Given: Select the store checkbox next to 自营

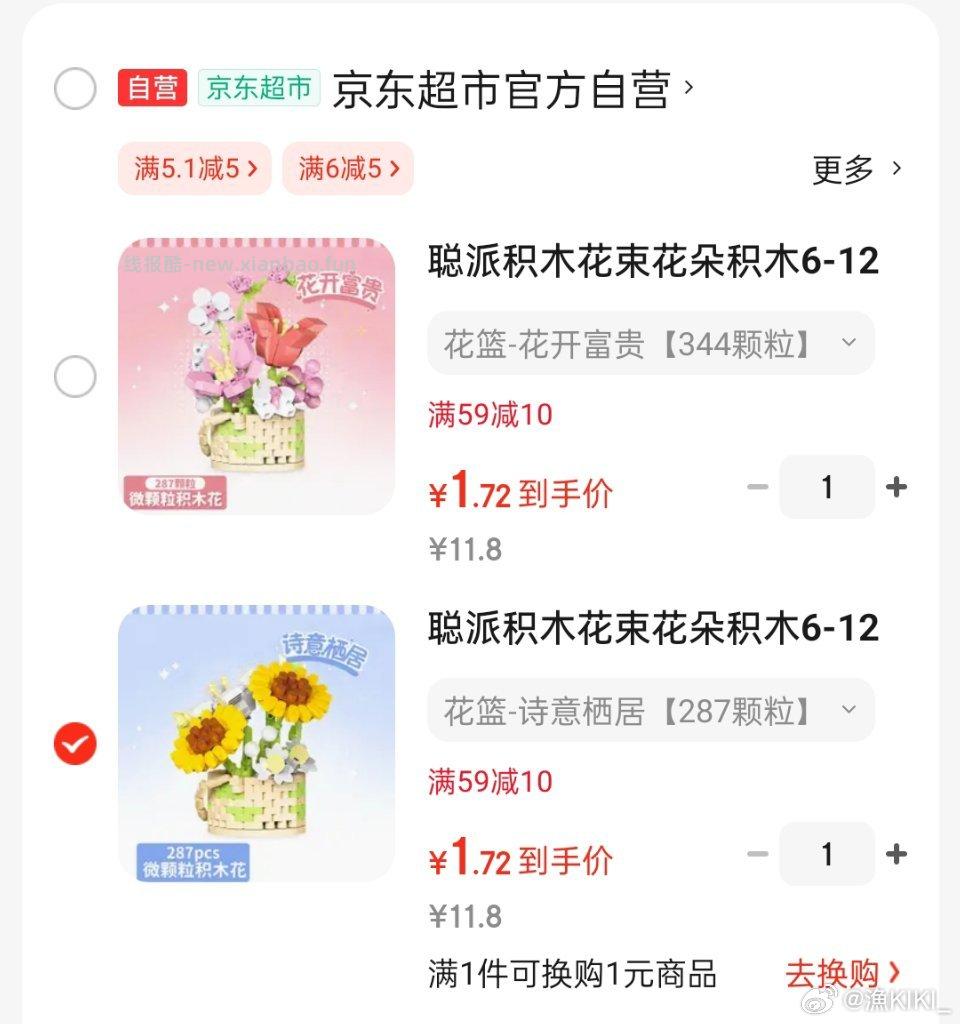Looking at the screenshot, I should (x=74, y=88).
